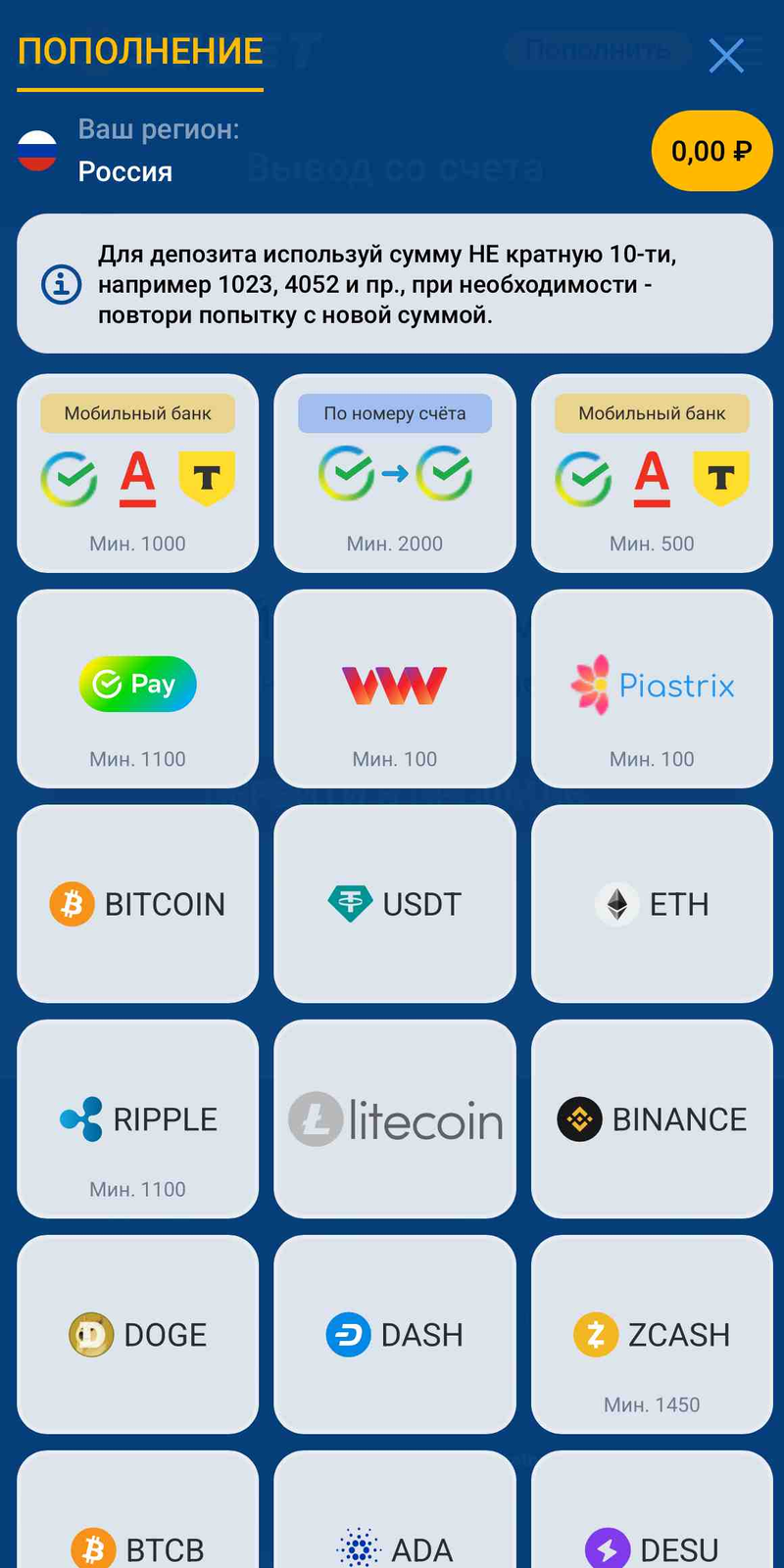This screenshot has height=1568, width=784.
Task: Choose USDT for deposit
Action: click(395, 904)
